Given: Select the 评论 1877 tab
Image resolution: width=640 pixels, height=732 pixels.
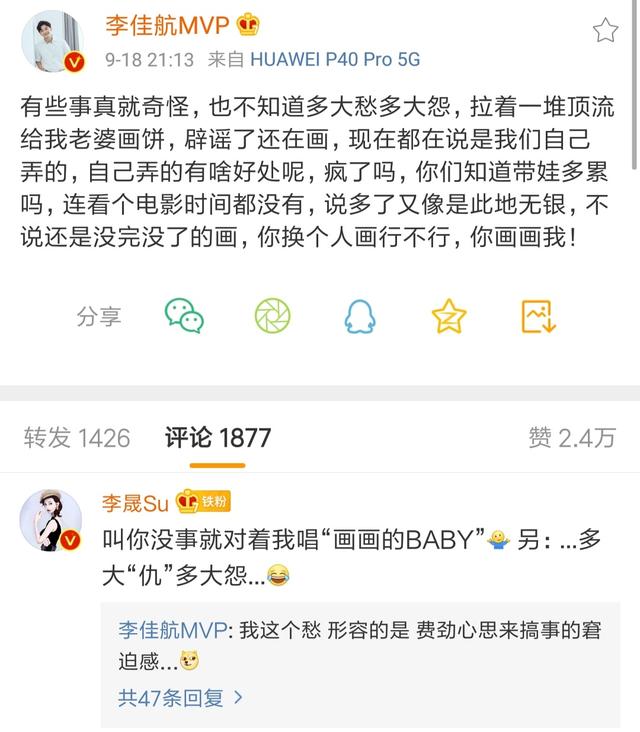Looking at the screenshot, I should click(x=218, y=438).
